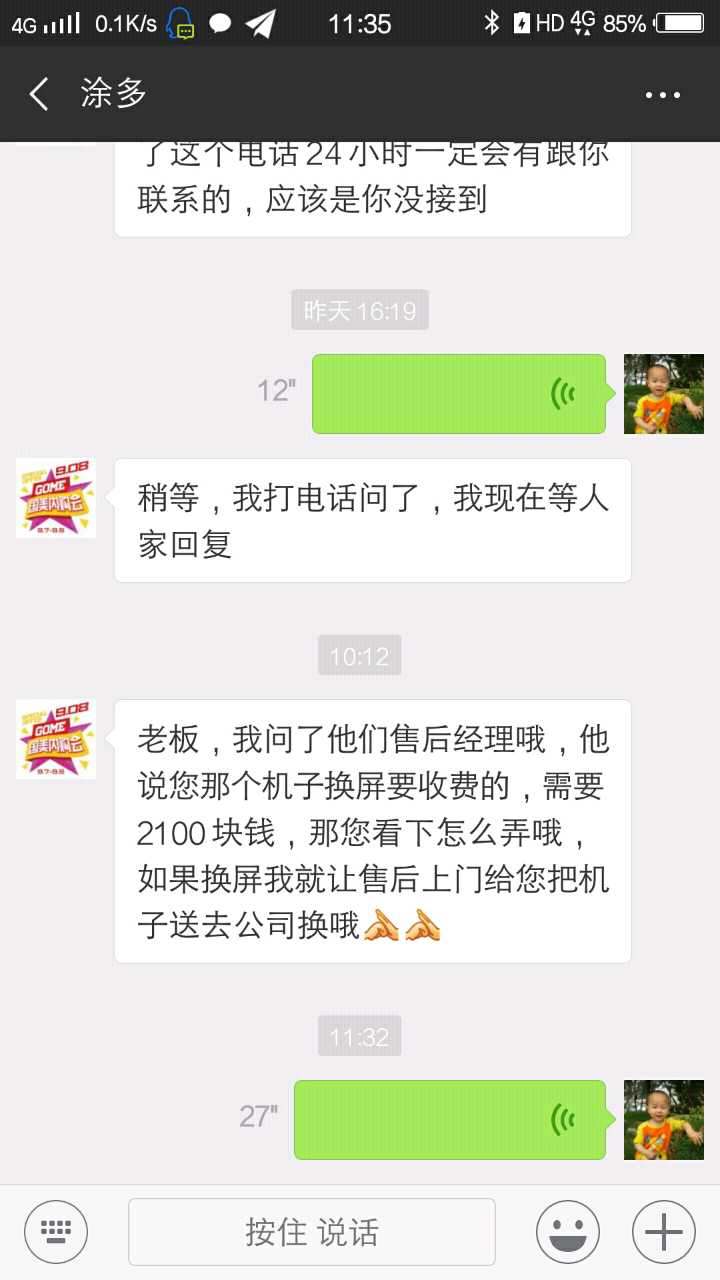Play the 12-second voice message

tap(459, 394)
